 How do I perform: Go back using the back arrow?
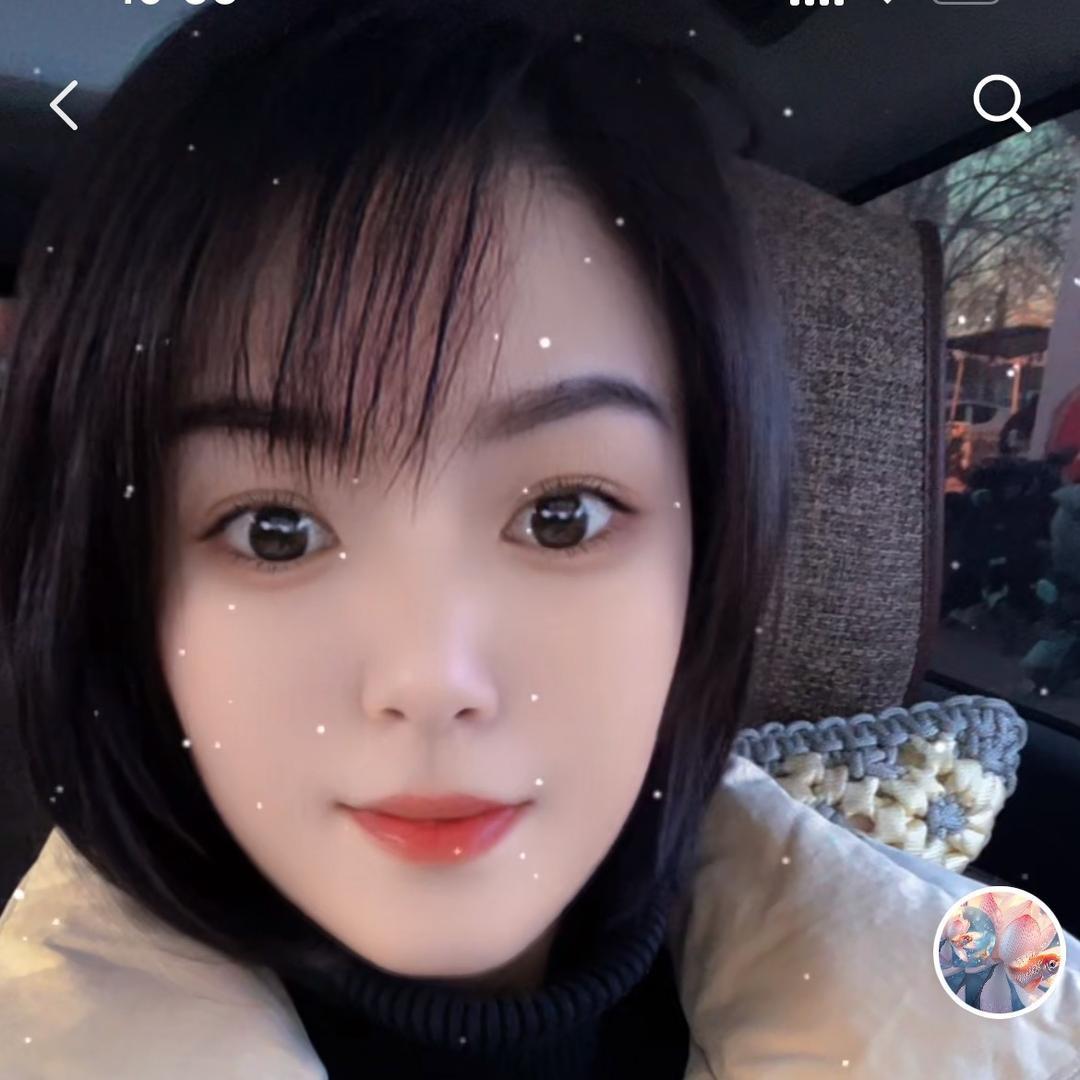coord(65,105)
